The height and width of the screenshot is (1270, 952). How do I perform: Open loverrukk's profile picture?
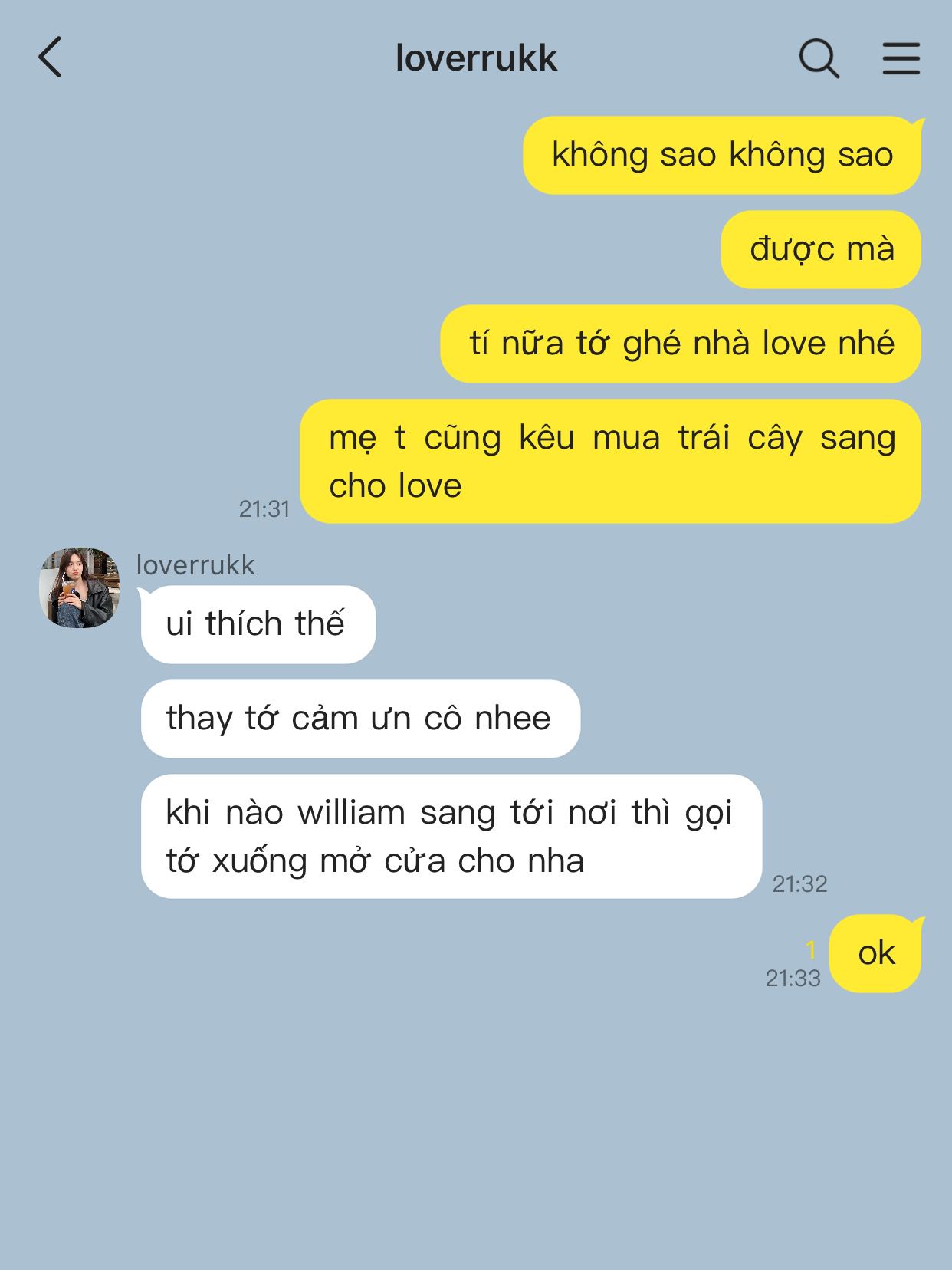click(x=79, y=587)
